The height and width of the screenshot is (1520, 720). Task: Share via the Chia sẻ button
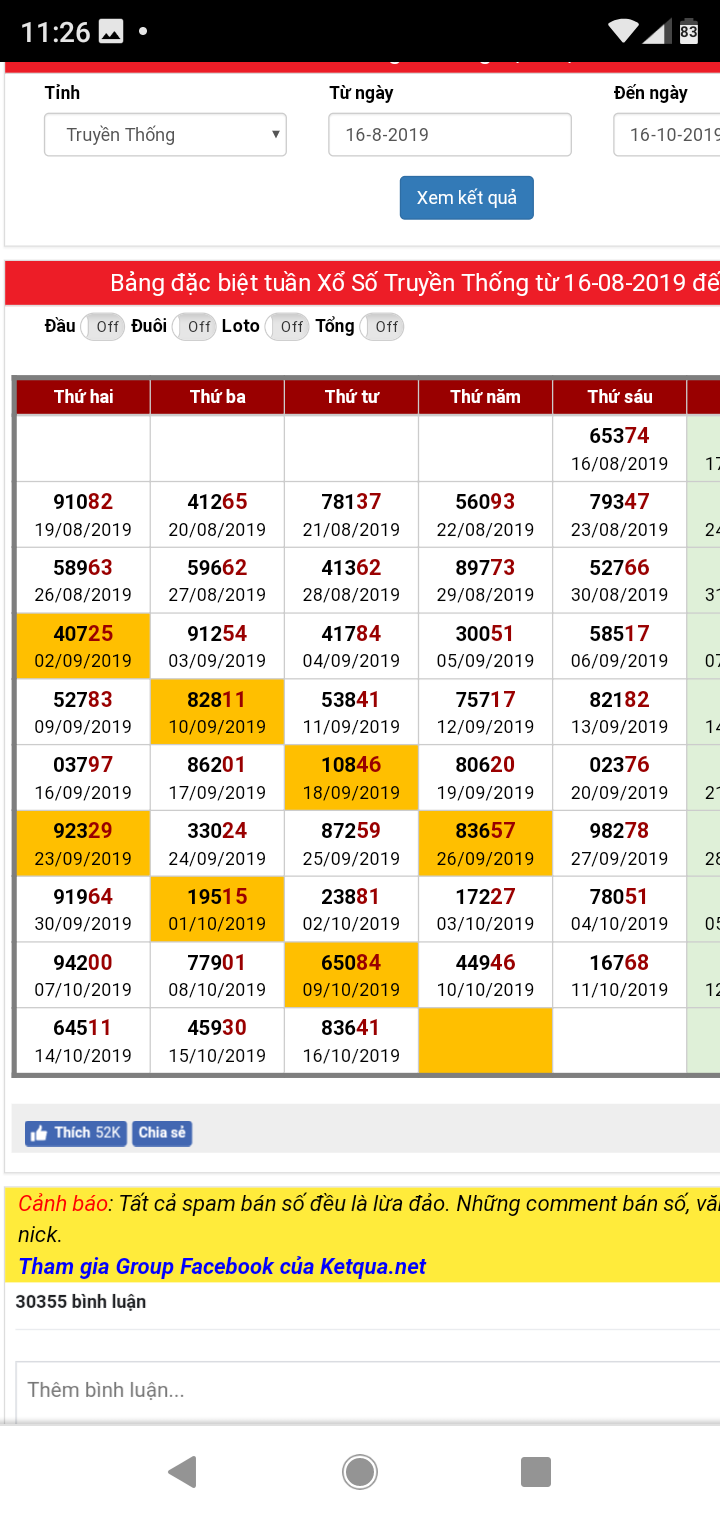tap(162, 1133)
